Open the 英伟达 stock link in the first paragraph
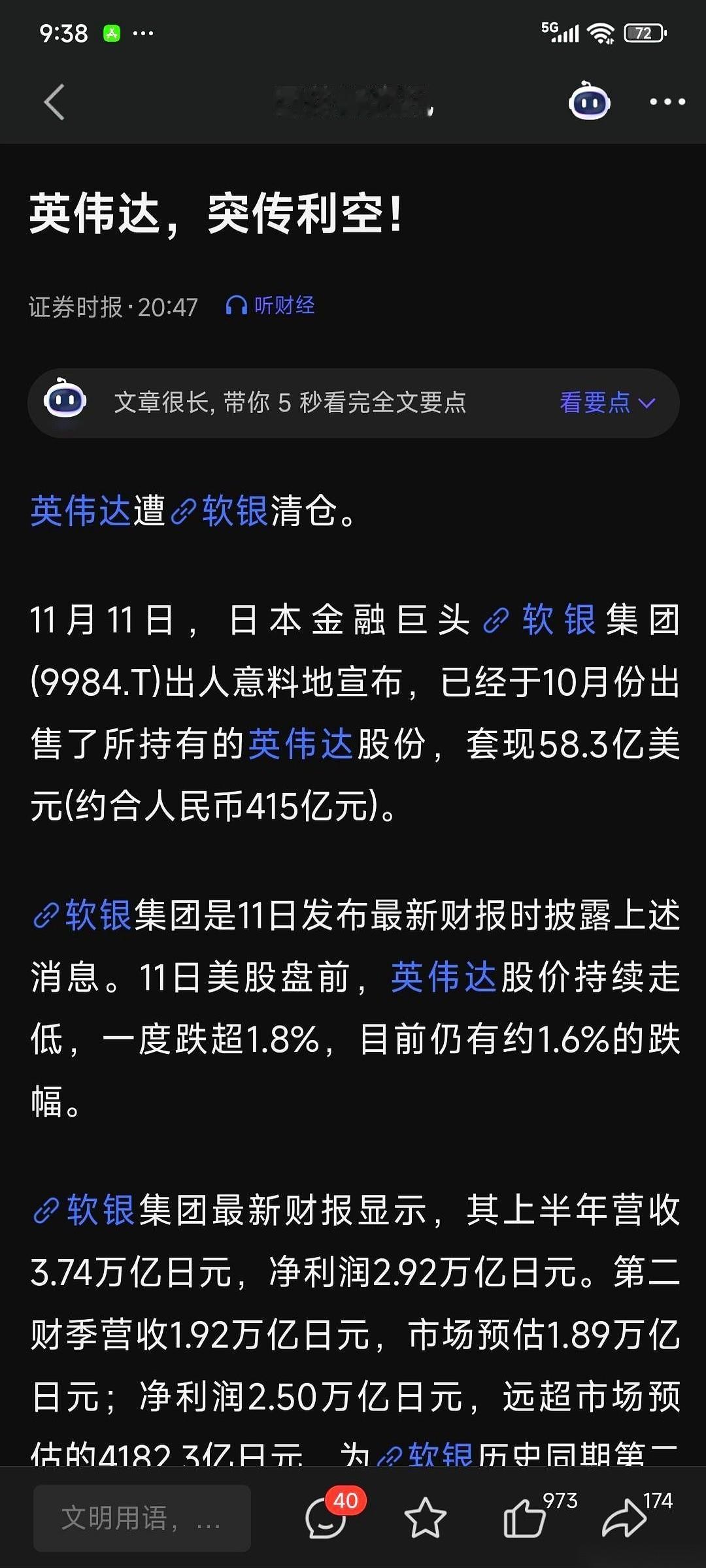The height and width of the screenshot is (1568, 706). pos(83,514)
